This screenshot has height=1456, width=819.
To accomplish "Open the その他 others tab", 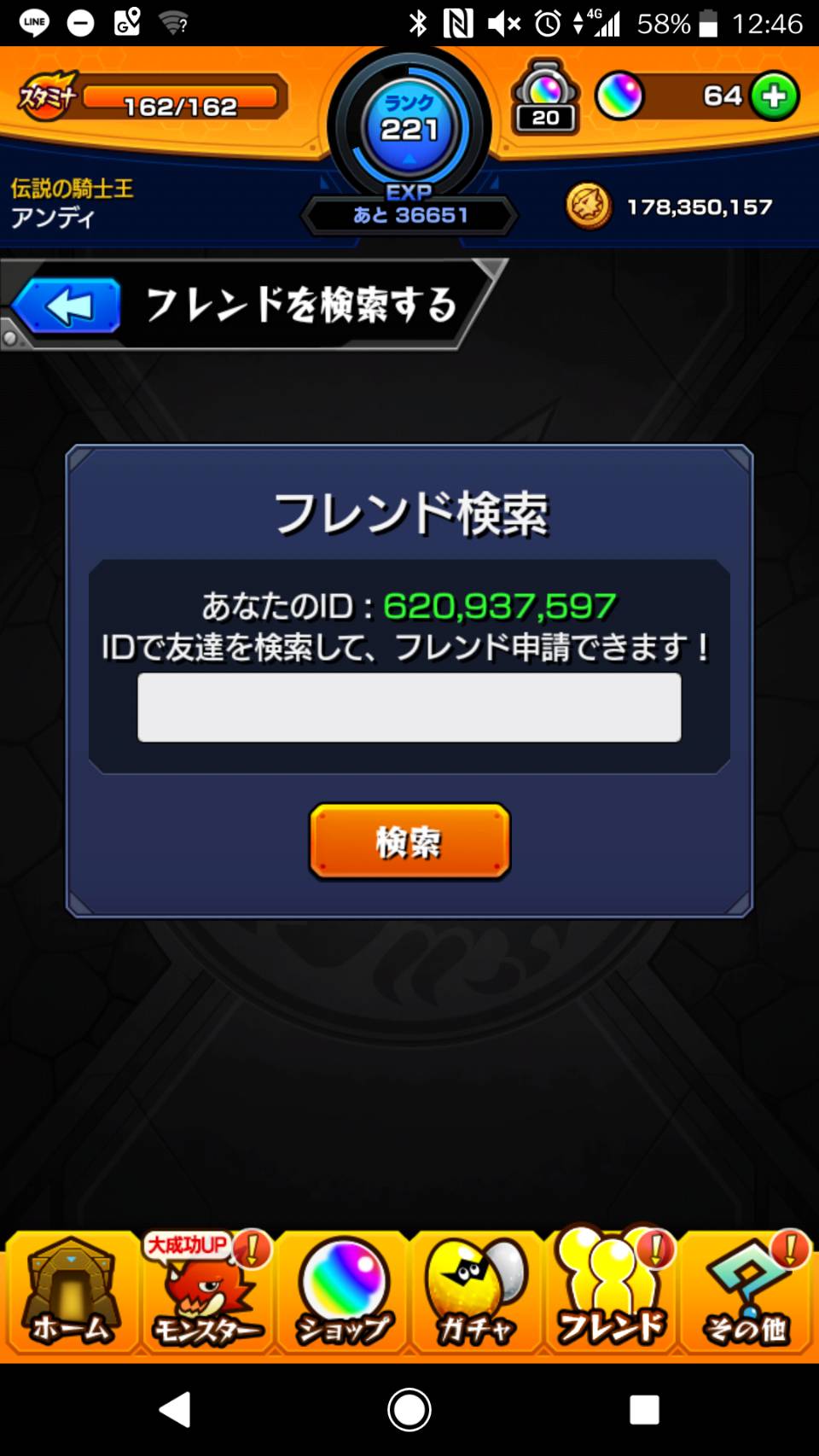I will (x=747, y=1292).
